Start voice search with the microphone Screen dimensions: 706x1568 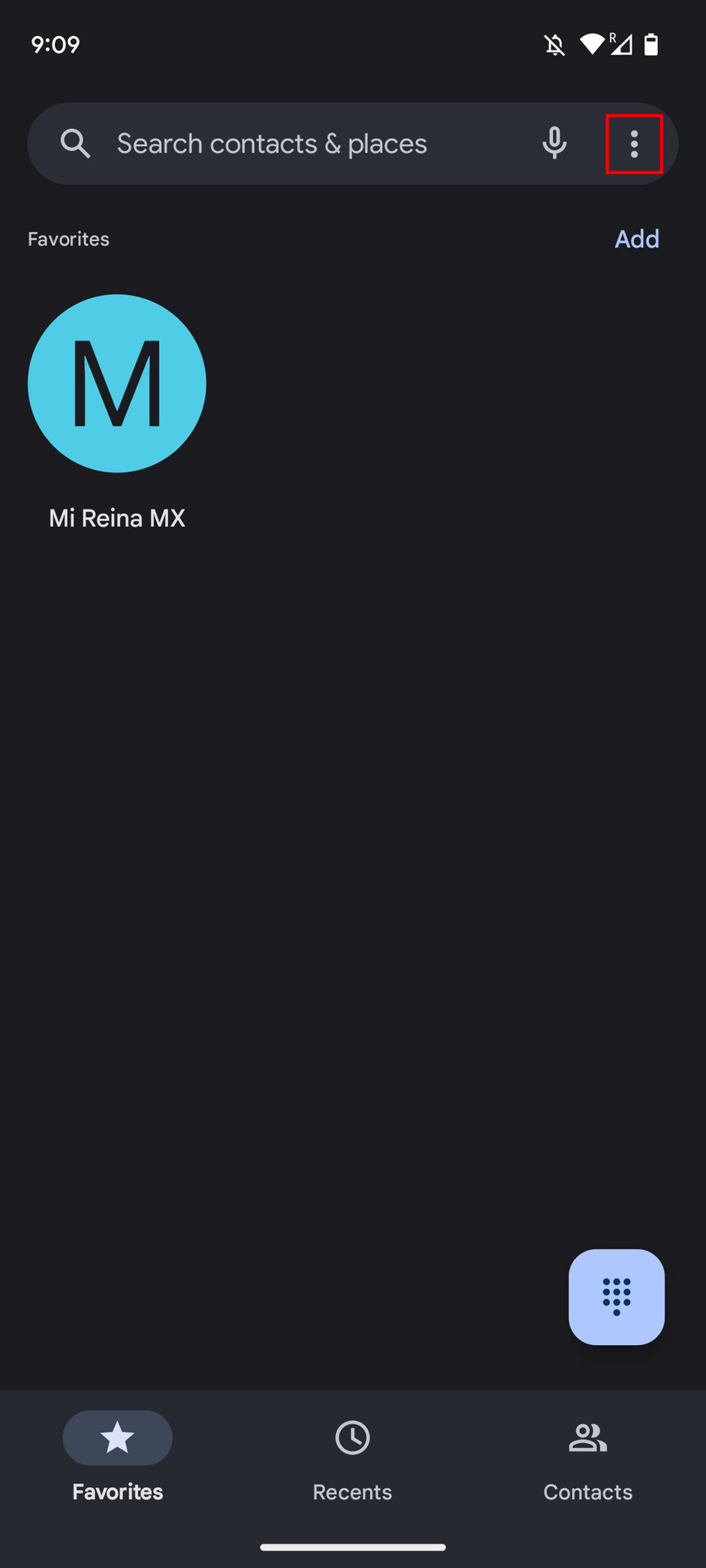coord(554,144)
